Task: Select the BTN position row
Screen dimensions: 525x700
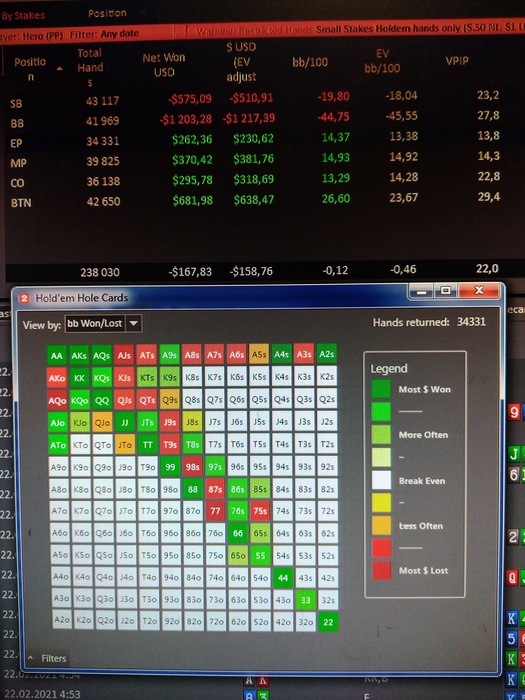Action: coord(256,200)
